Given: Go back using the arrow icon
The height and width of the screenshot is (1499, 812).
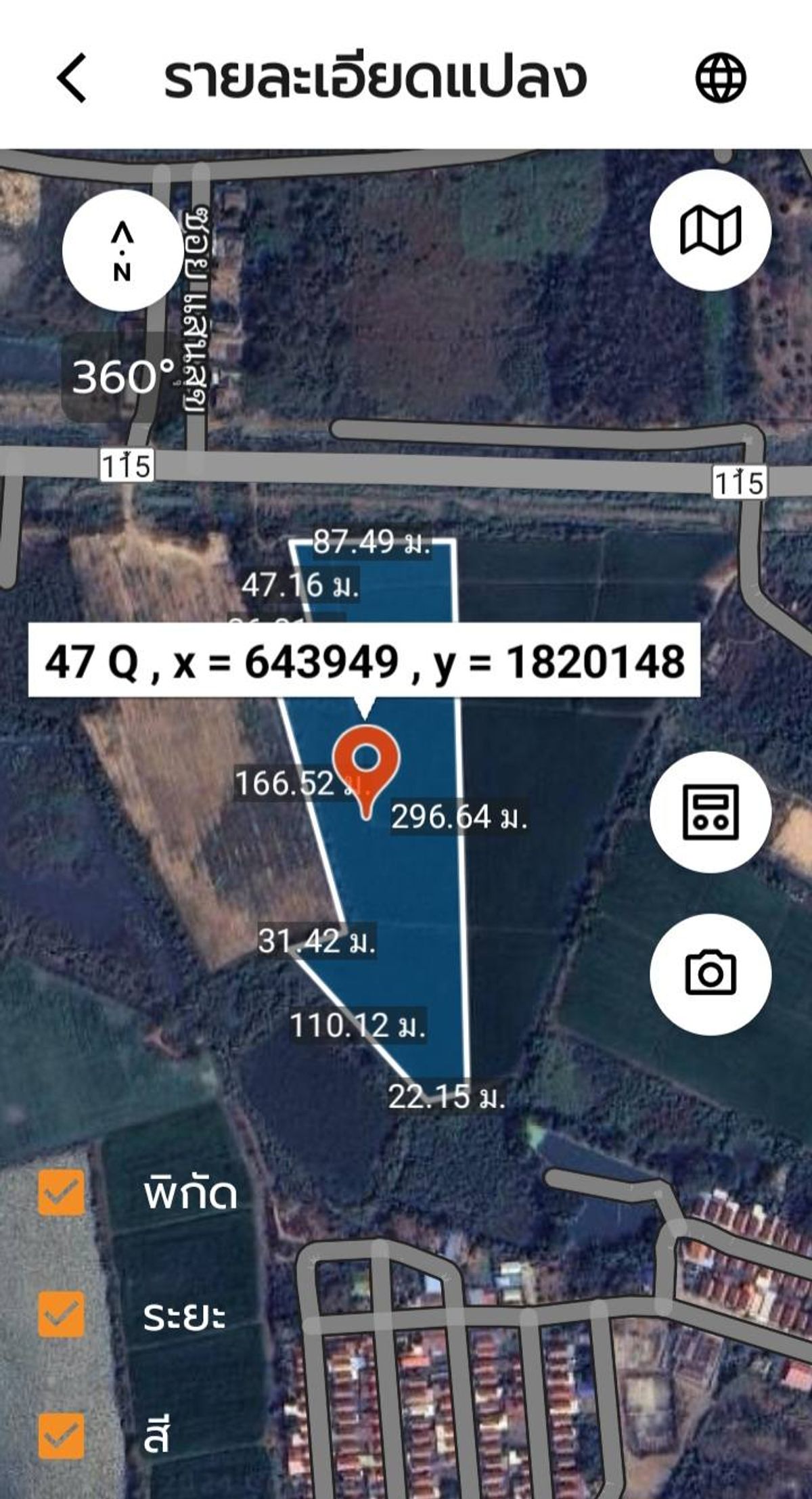Looking at the screenshot, I should coord(72,78).
